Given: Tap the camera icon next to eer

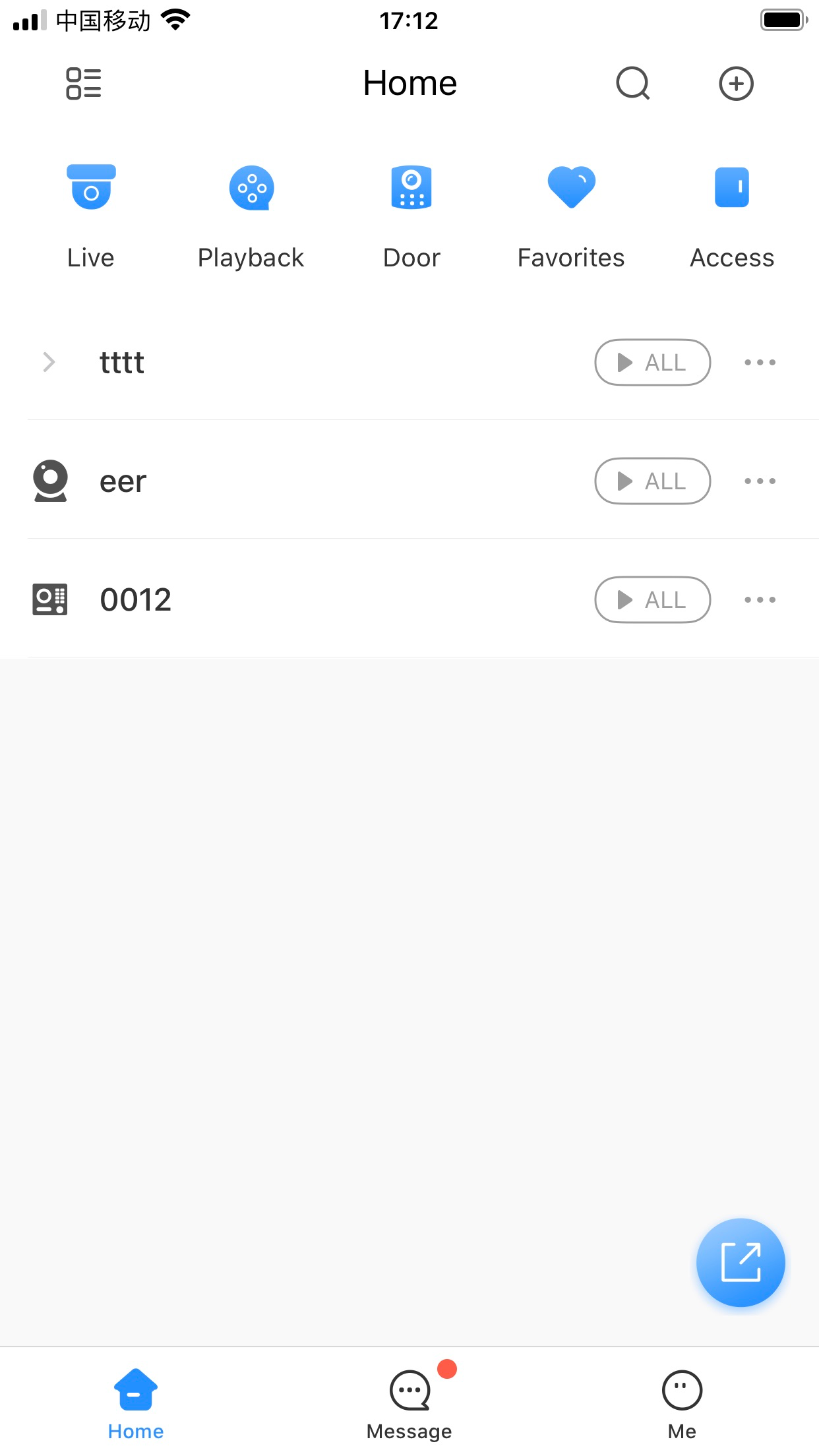Looking at the screenshot, I should [49, 481].
